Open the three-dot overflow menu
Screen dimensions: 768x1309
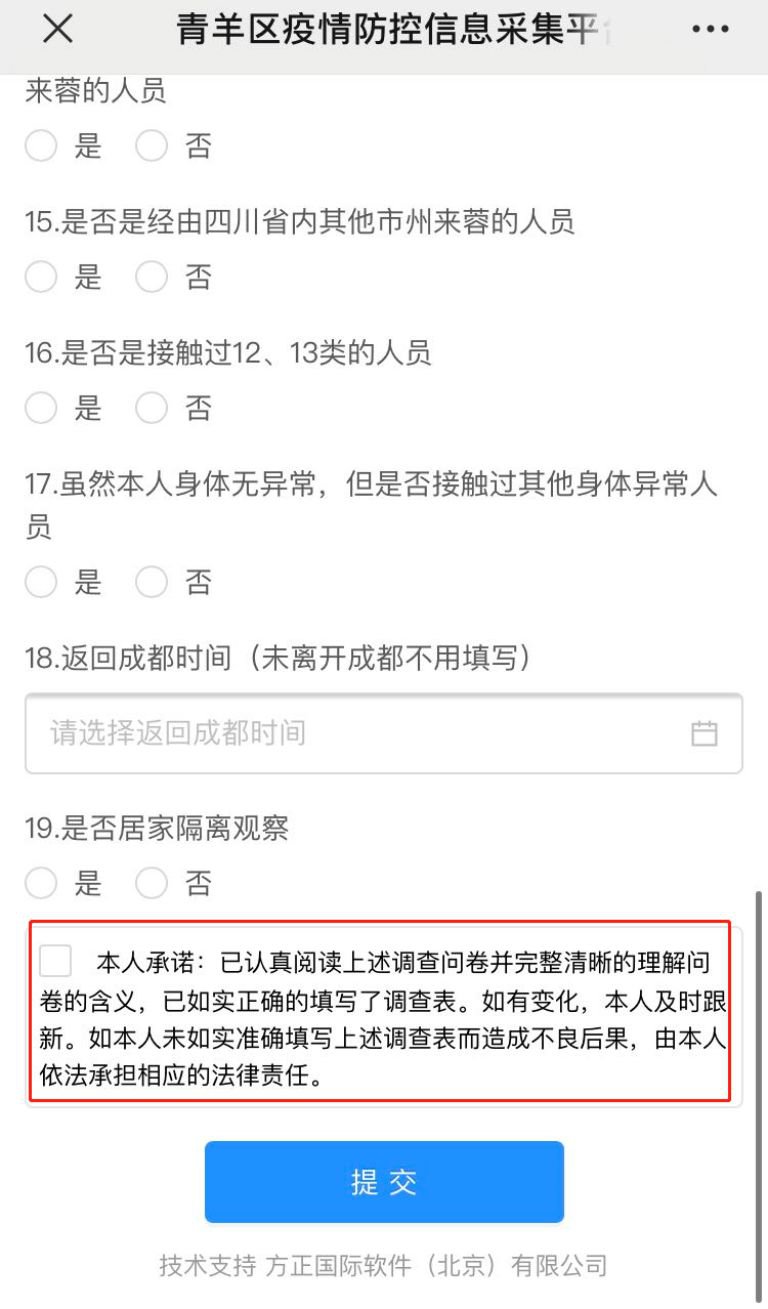pyautogui.click(x=711, y=30)
